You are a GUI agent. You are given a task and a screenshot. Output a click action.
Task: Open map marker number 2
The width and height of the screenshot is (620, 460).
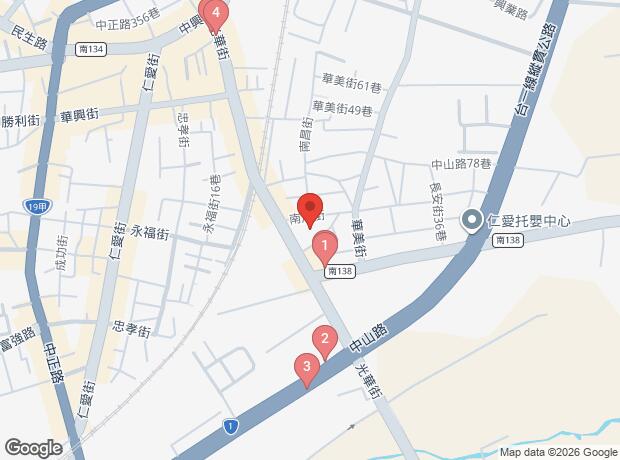pyautogui.click(x=323, y=341)
